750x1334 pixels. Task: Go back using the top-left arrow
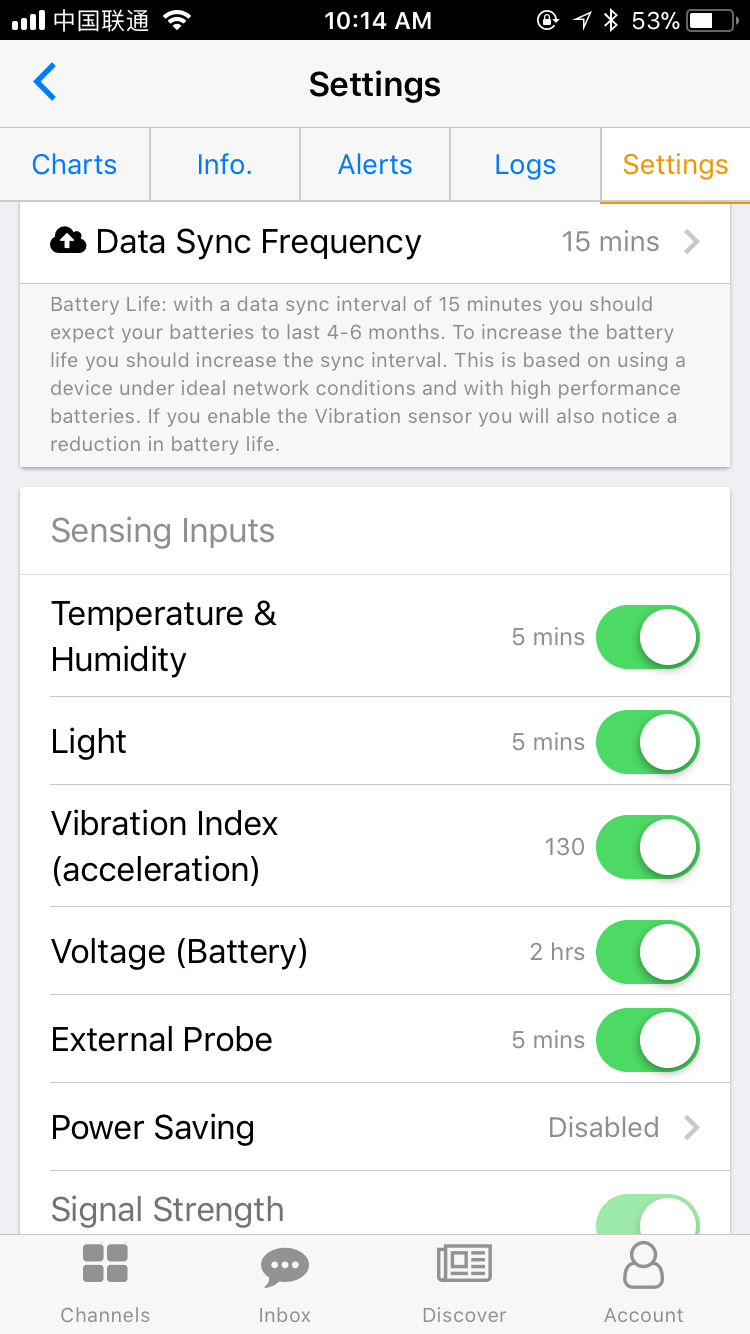[x=45, y=82]
